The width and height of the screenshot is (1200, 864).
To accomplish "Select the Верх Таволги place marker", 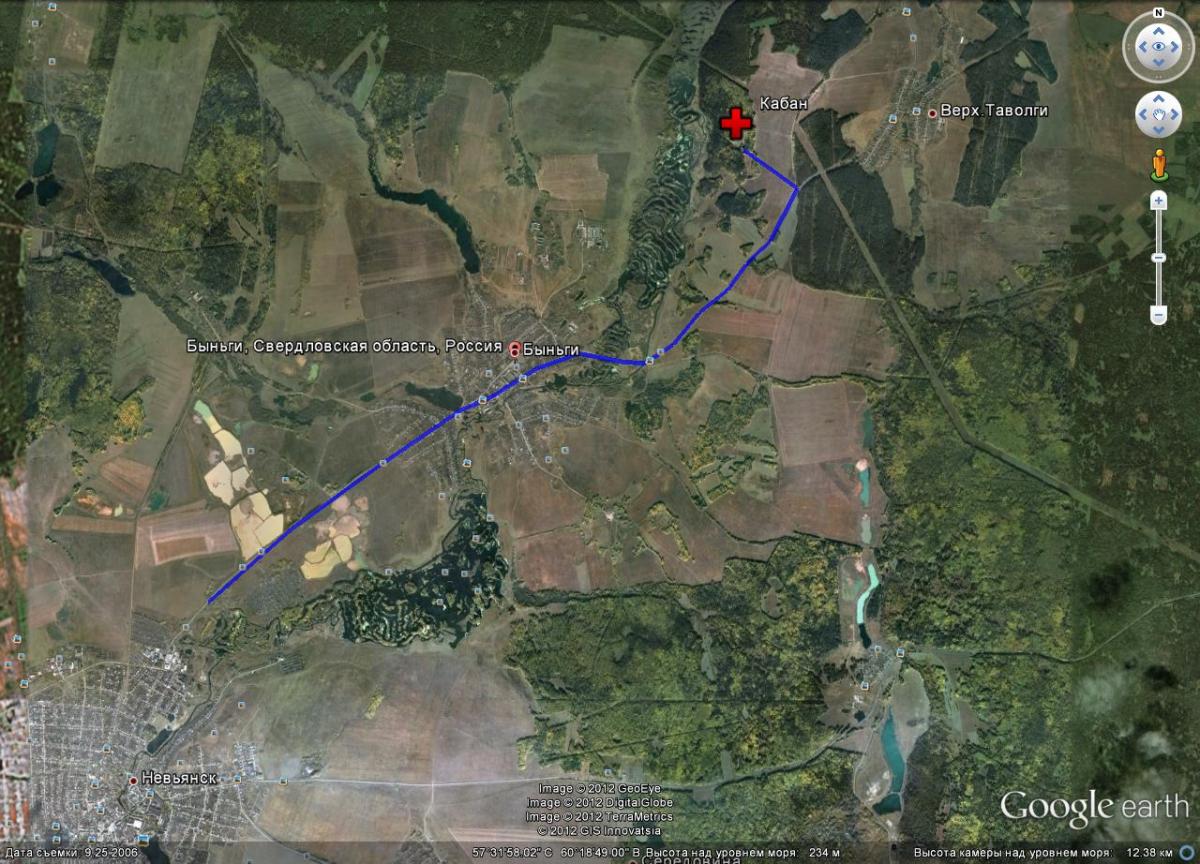I will point(933,113).
